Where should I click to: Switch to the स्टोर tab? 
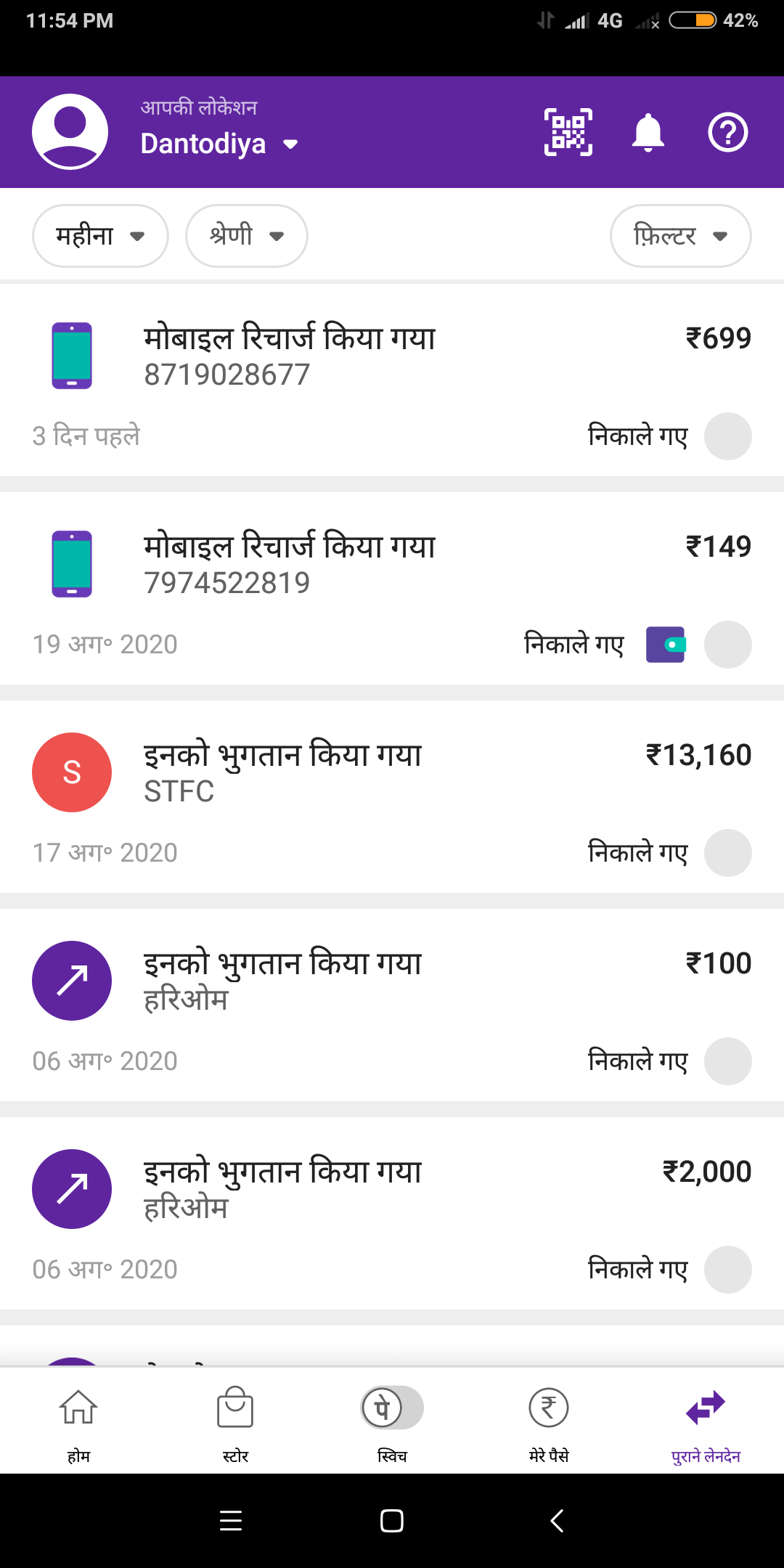(x=235, y=1421)
